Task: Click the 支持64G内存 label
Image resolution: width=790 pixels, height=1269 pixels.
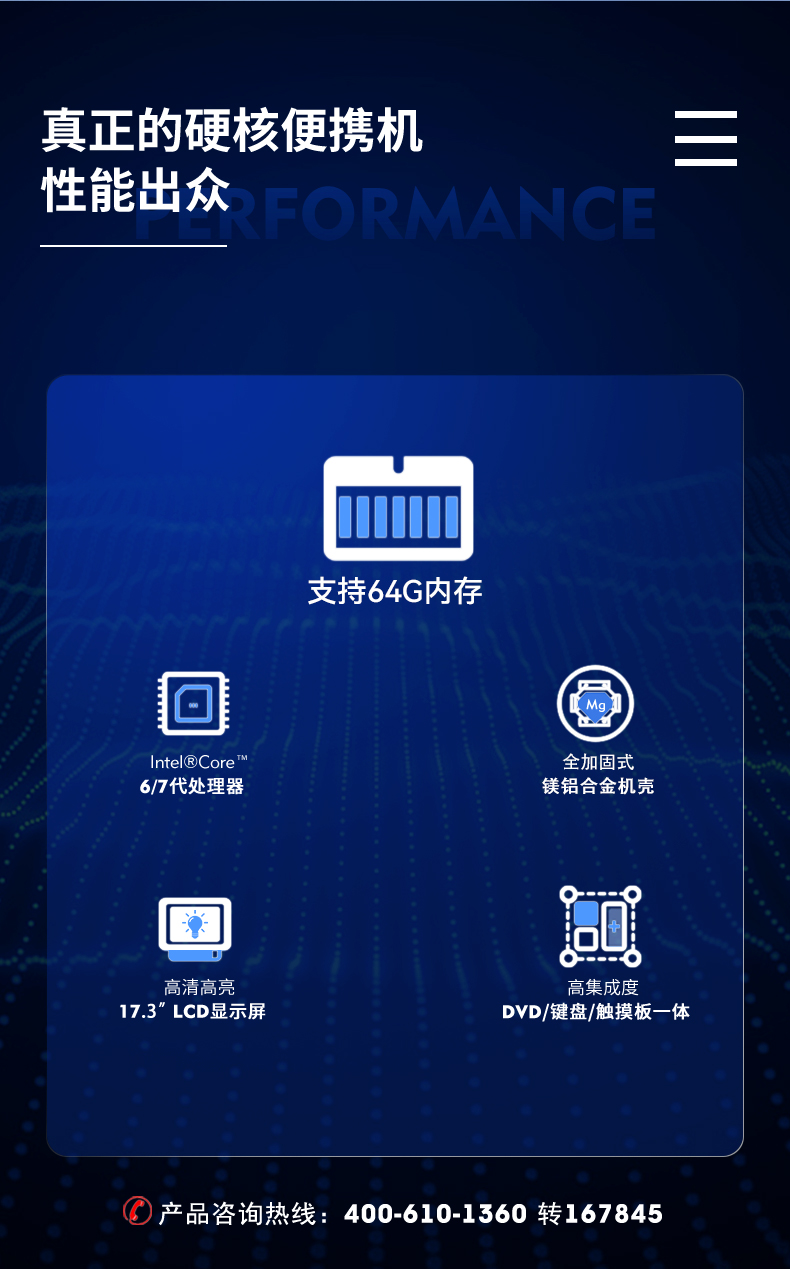Action: click(397, 591)
